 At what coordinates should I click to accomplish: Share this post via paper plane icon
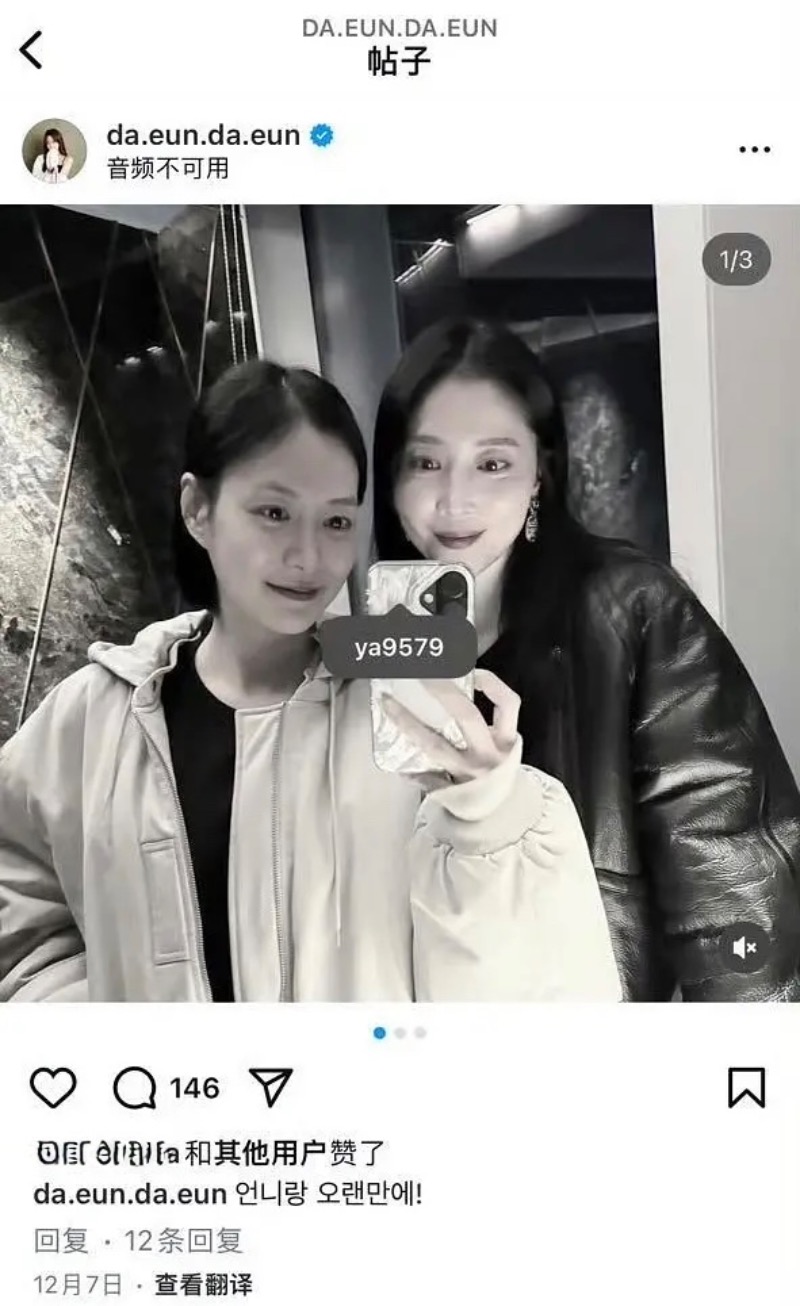click(269, 1087)
